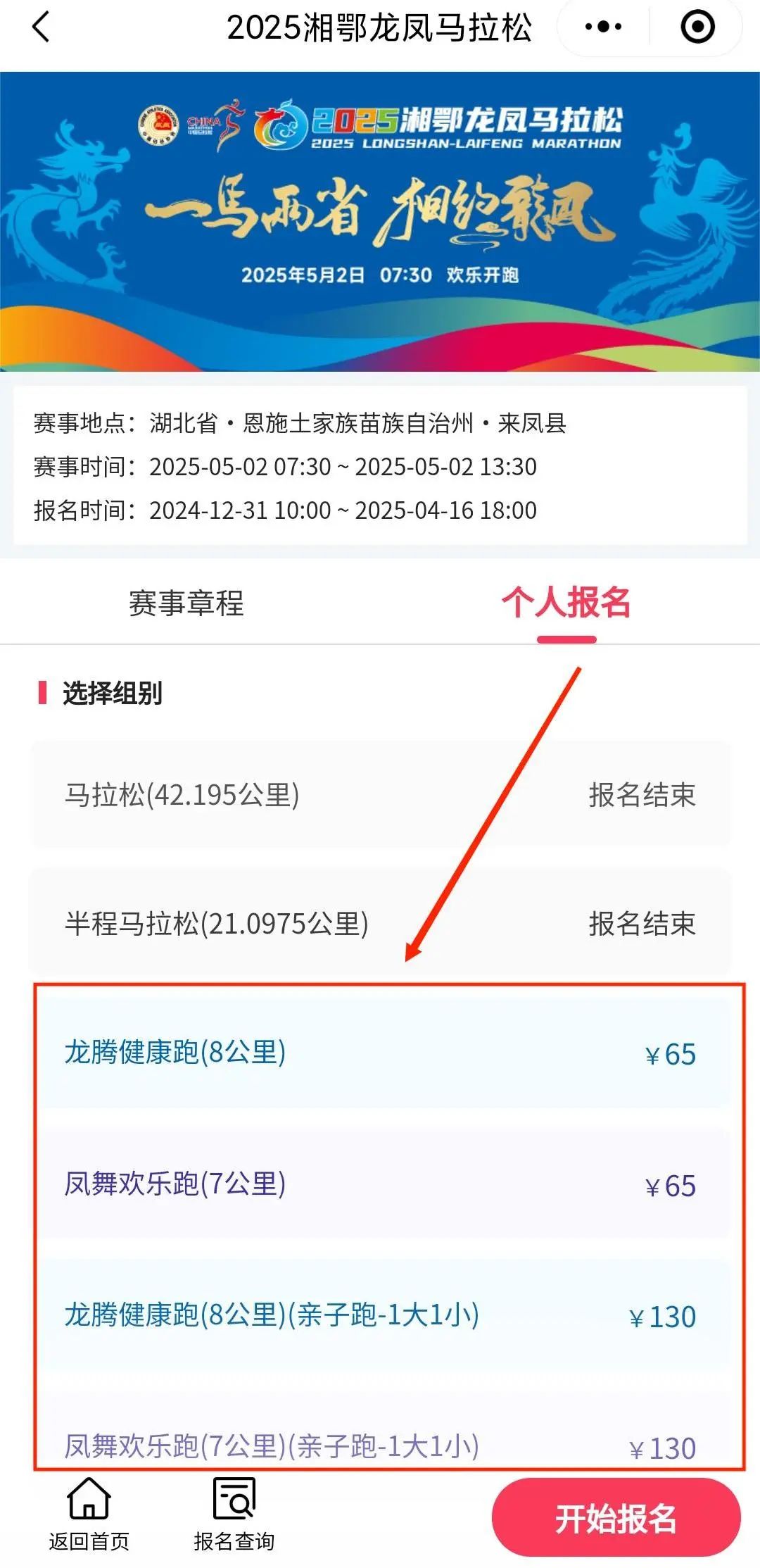Open the mini program three-dot menu

(x=603, y=27)
